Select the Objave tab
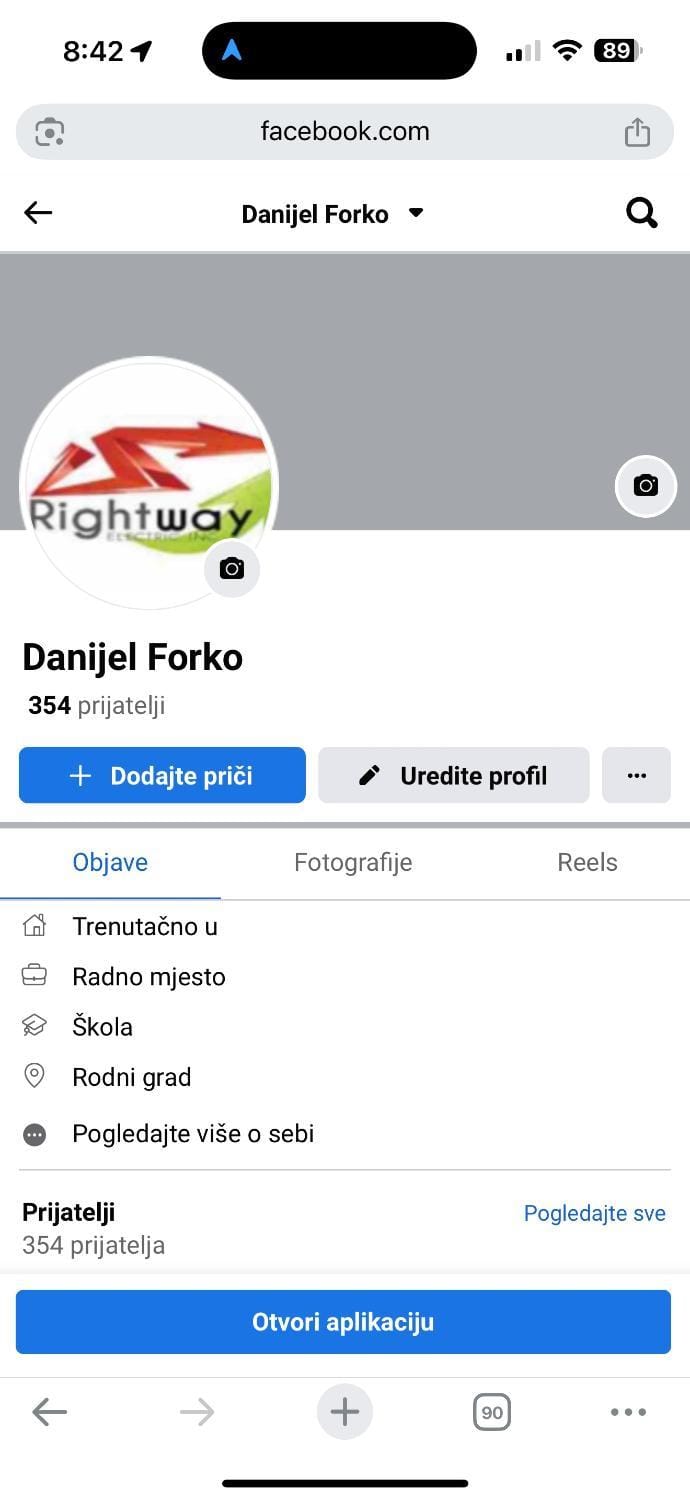This screenshot has width=690, height=1500. pyautogui.click(x=110, y=862)
